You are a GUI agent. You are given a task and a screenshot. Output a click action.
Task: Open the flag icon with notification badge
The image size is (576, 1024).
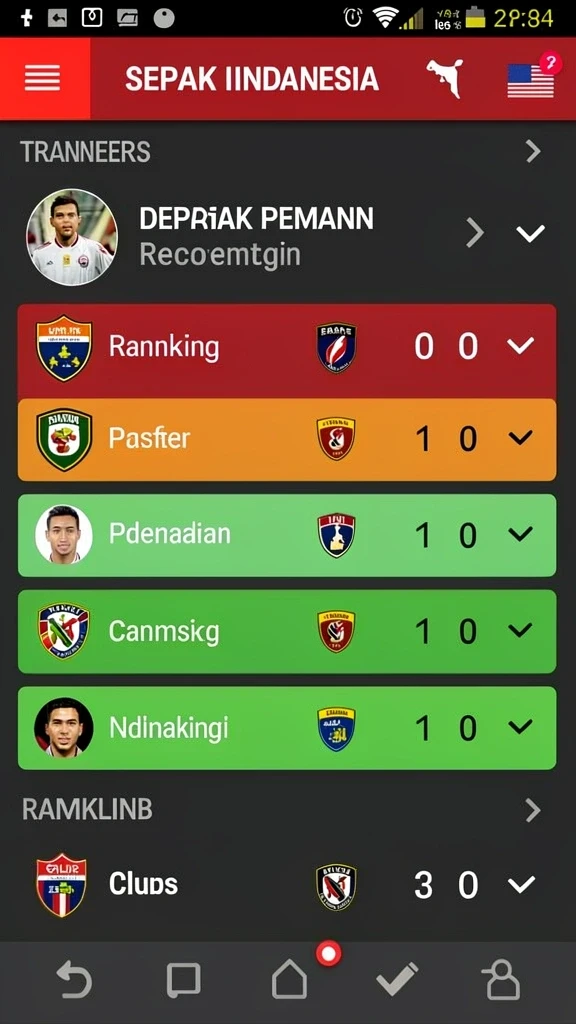coord(531,80)
